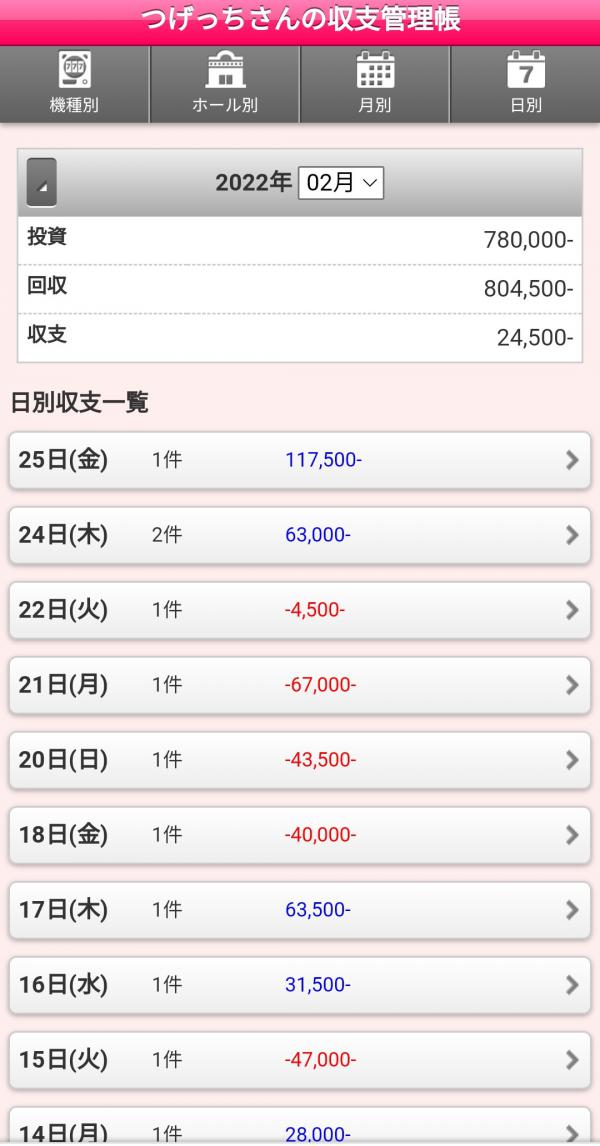Open the 17日(木) entry
Image resolution: width=600 pixels, height=1146 pixels.
[x=299, y=910]
